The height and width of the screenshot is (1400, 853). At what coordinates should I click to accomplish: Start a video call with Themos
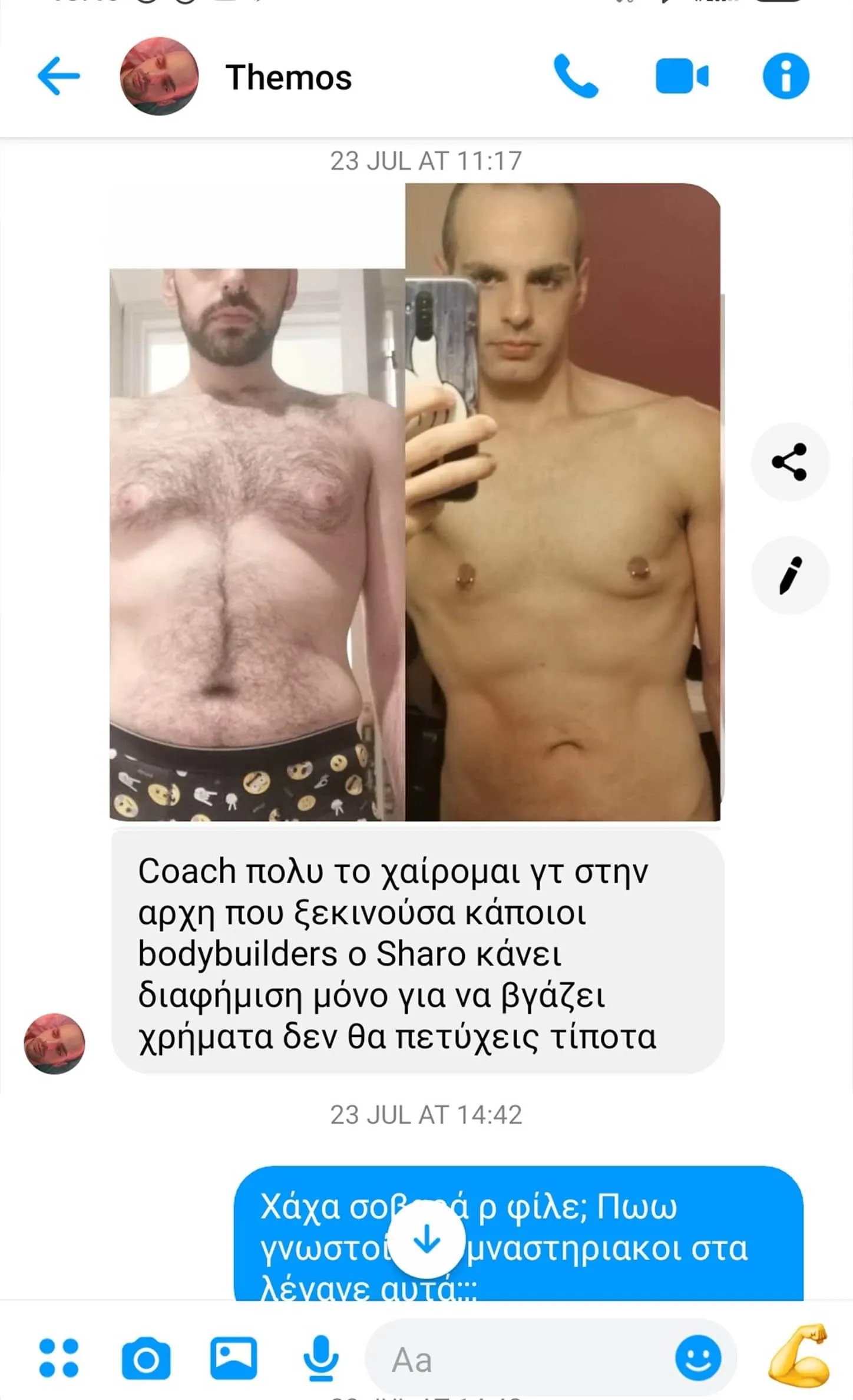(x=682, y=76)
